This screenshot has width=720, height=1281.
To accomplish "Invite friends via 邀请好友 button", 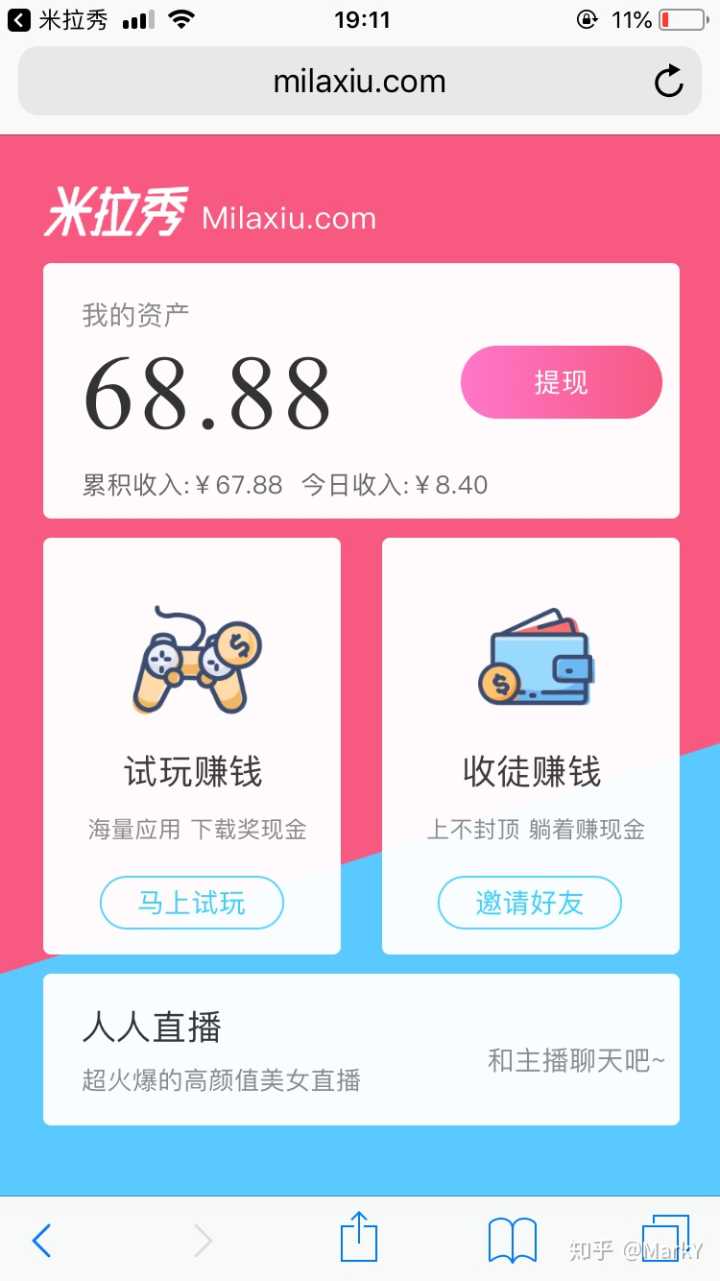I will (529, 904).
